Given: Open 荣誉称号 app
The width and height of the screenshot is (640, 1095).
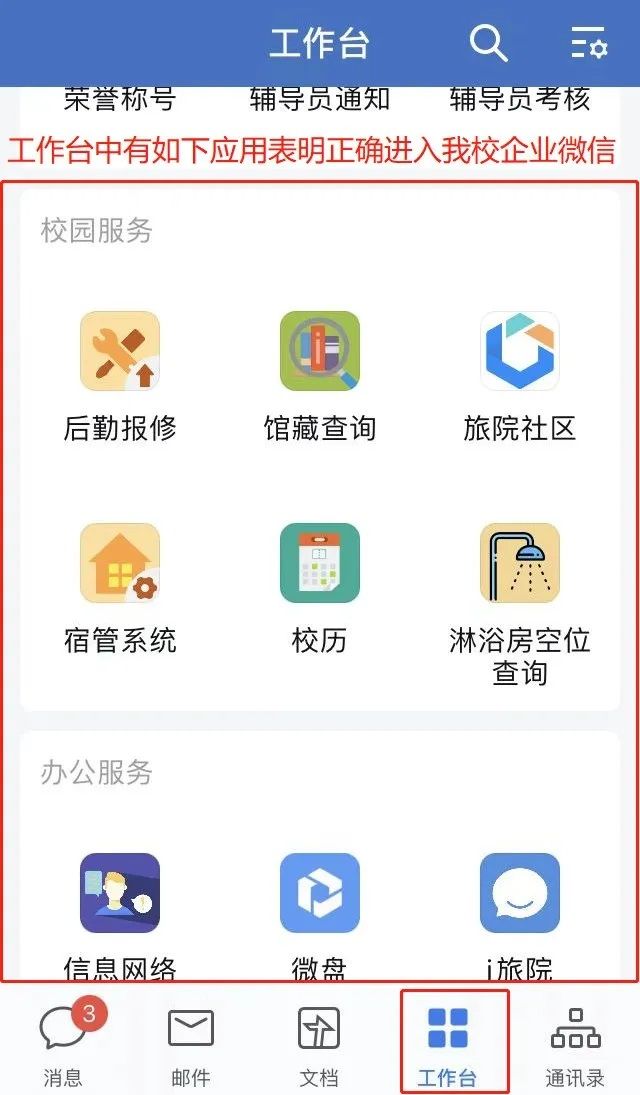Looking at the screenshot, I should tap(120, 99).
